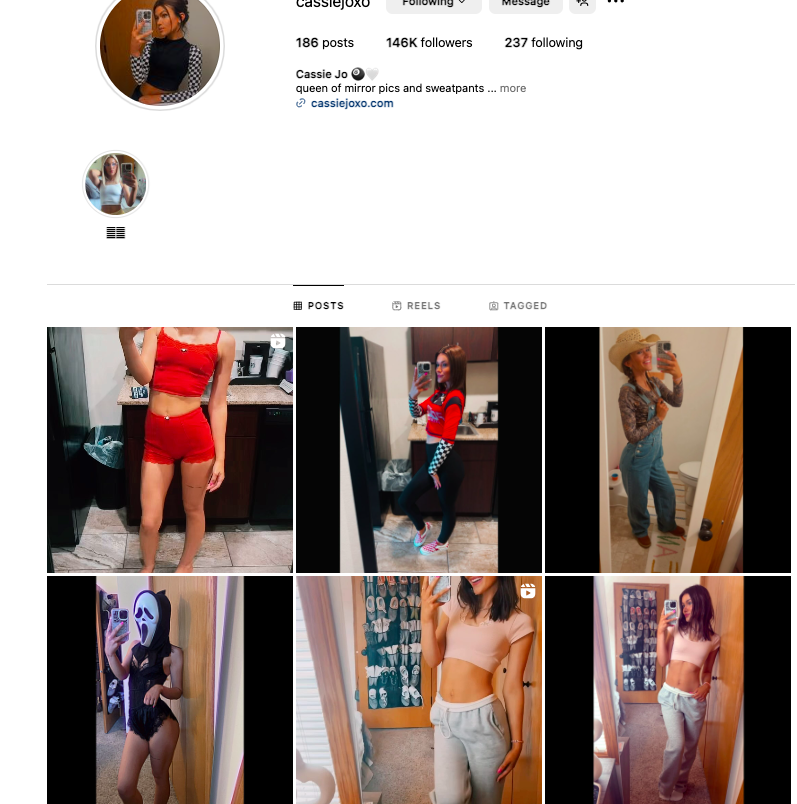View the 237 following list
The width and height of the screenshot is (797, 804).
[x=543, y=43]
